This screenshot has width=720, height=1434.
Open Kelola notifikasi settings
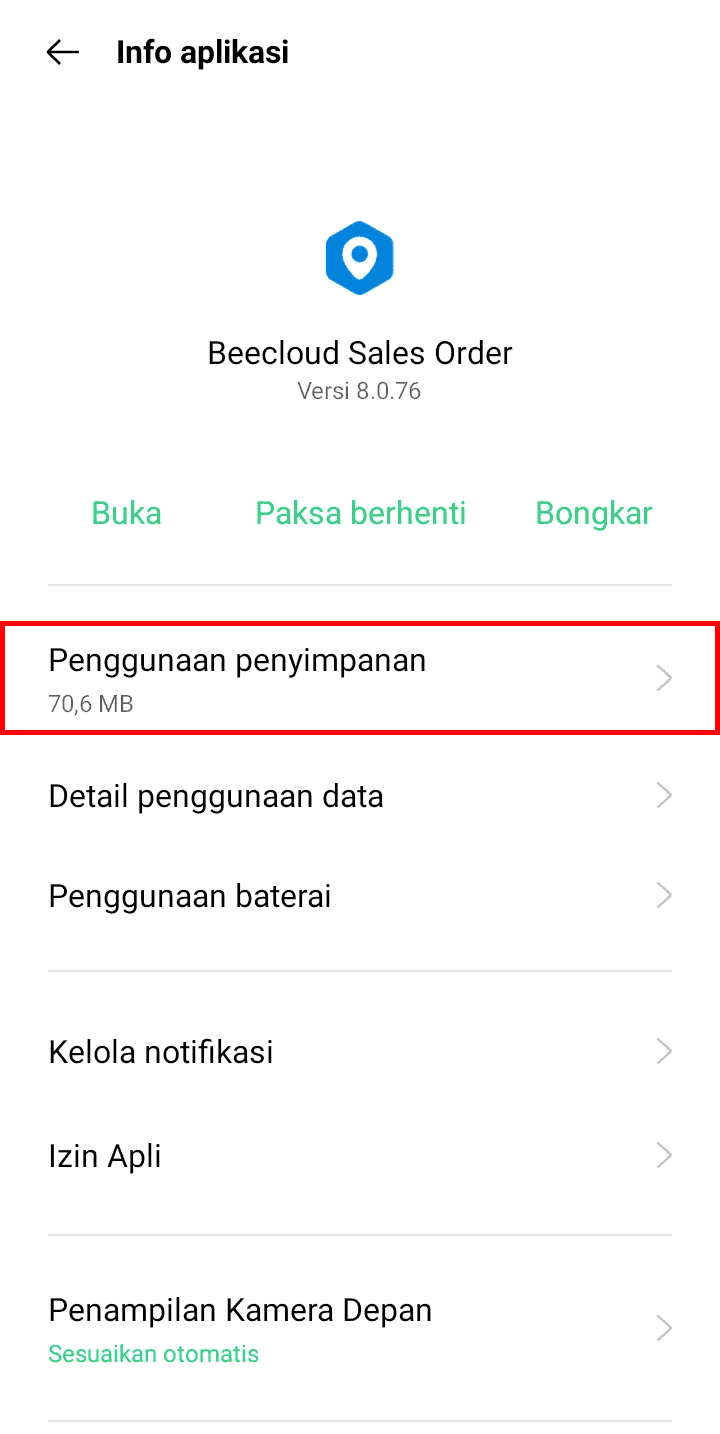360,1052
